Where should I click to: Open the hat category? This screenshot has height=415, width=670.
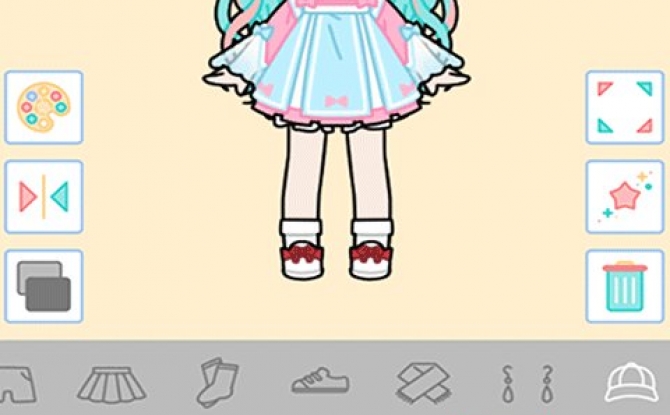635,382
